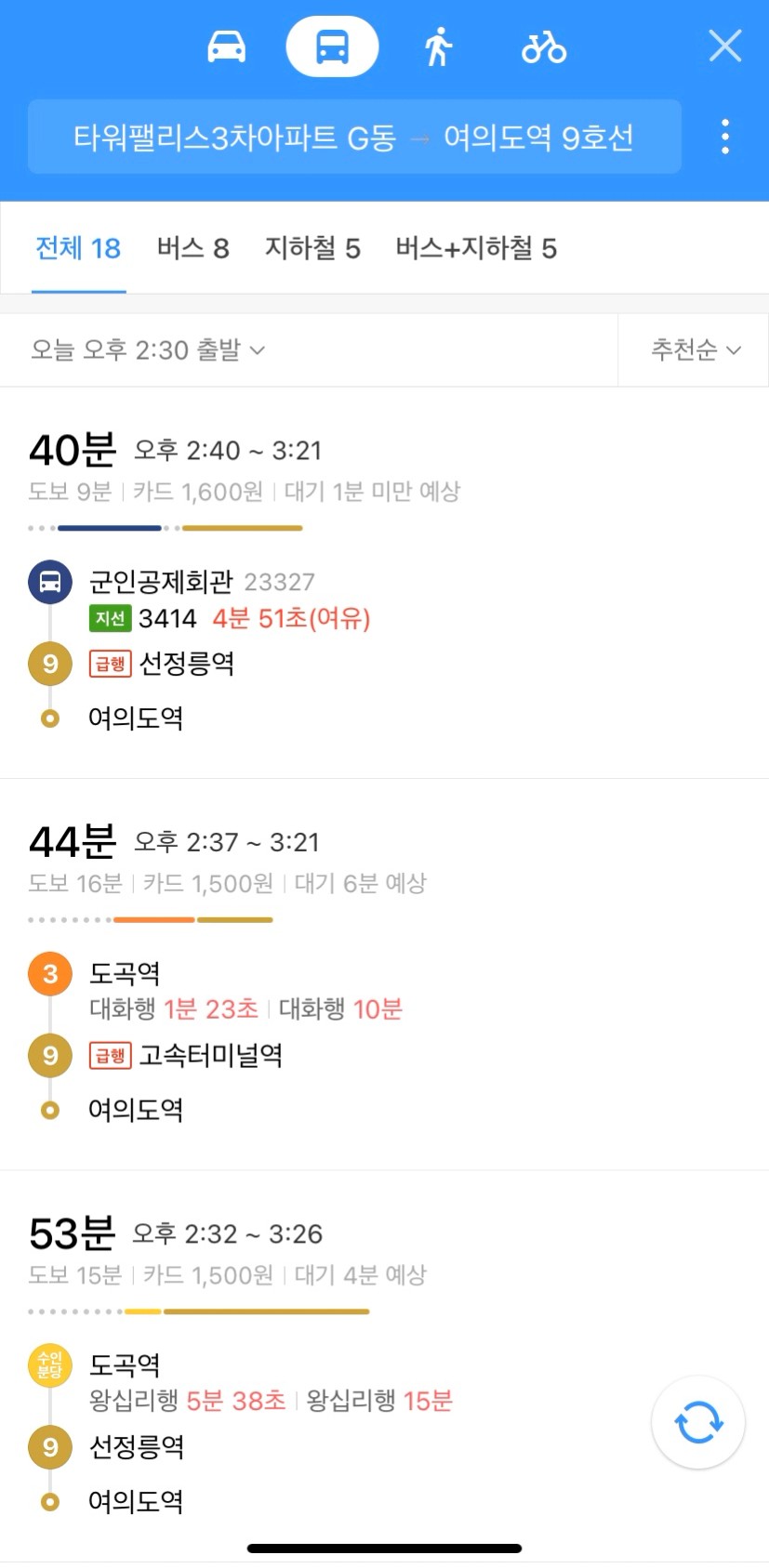Viewport: 769px width, 1568px height.
Task: Edit the route origin and destination field
Action: click(354, 138)
